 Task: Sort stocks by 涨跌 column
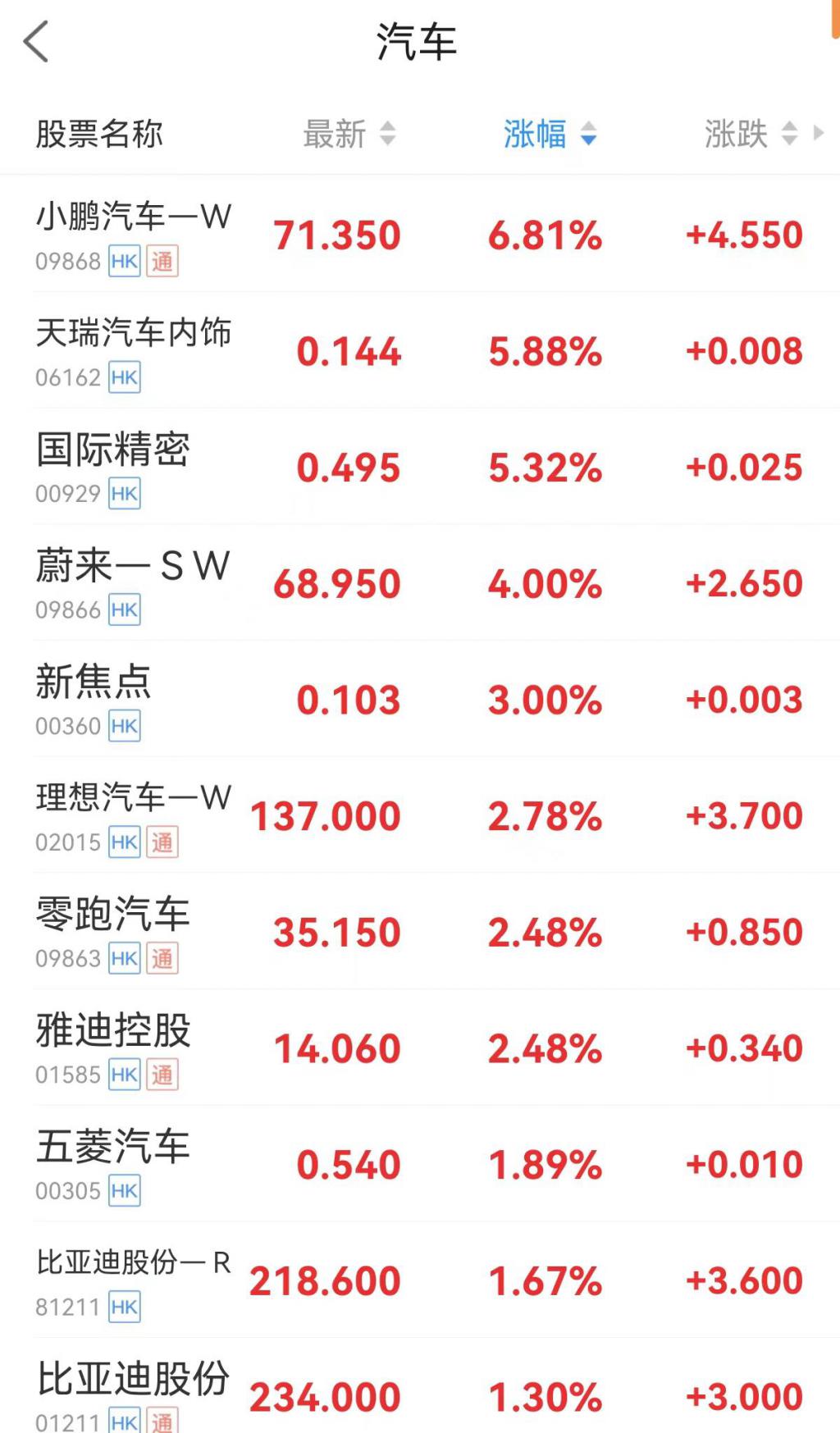751,134
